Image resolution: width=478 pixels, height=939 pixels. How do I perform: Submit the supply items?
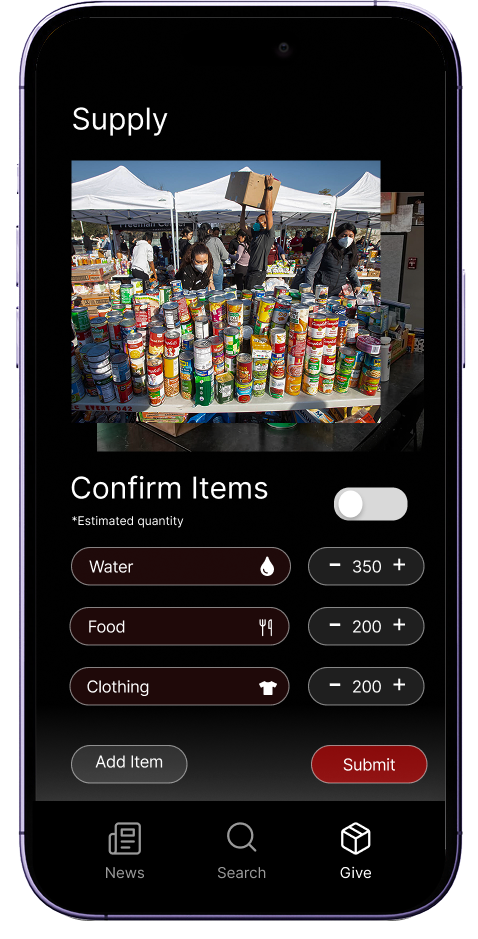[x=369, y=764]
